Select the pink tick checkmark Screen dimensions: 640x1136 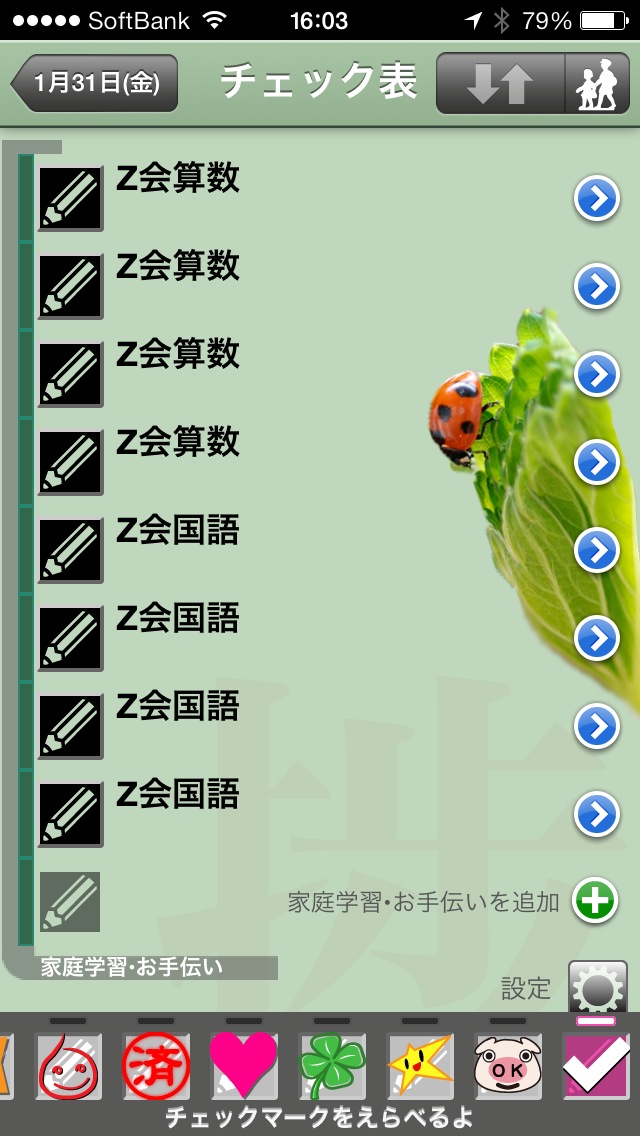[596, 1066]
